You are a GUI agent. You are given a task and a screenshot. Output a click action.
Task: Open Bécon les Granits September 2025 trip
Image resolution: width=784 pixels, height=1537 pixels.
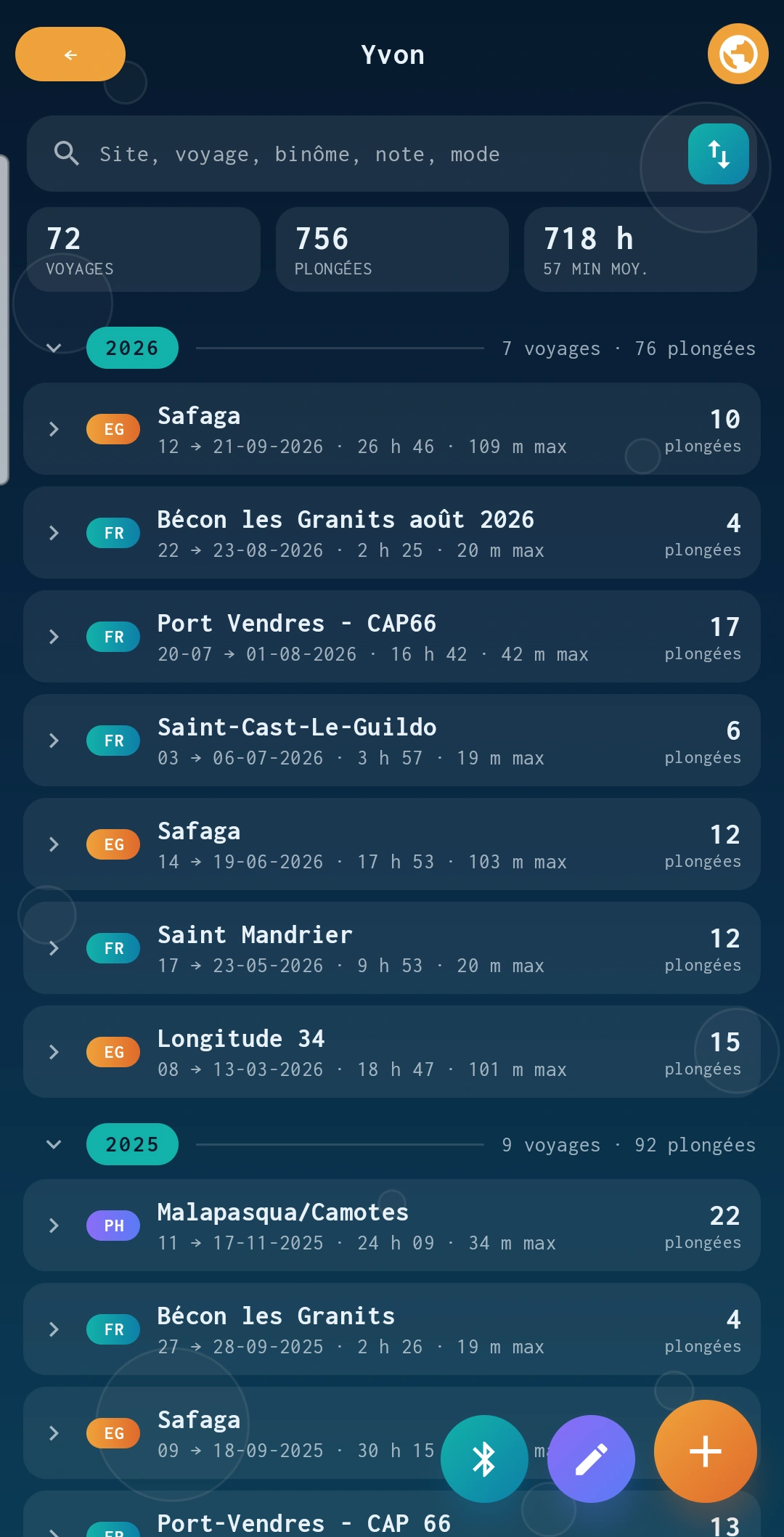pos(392,1329)
